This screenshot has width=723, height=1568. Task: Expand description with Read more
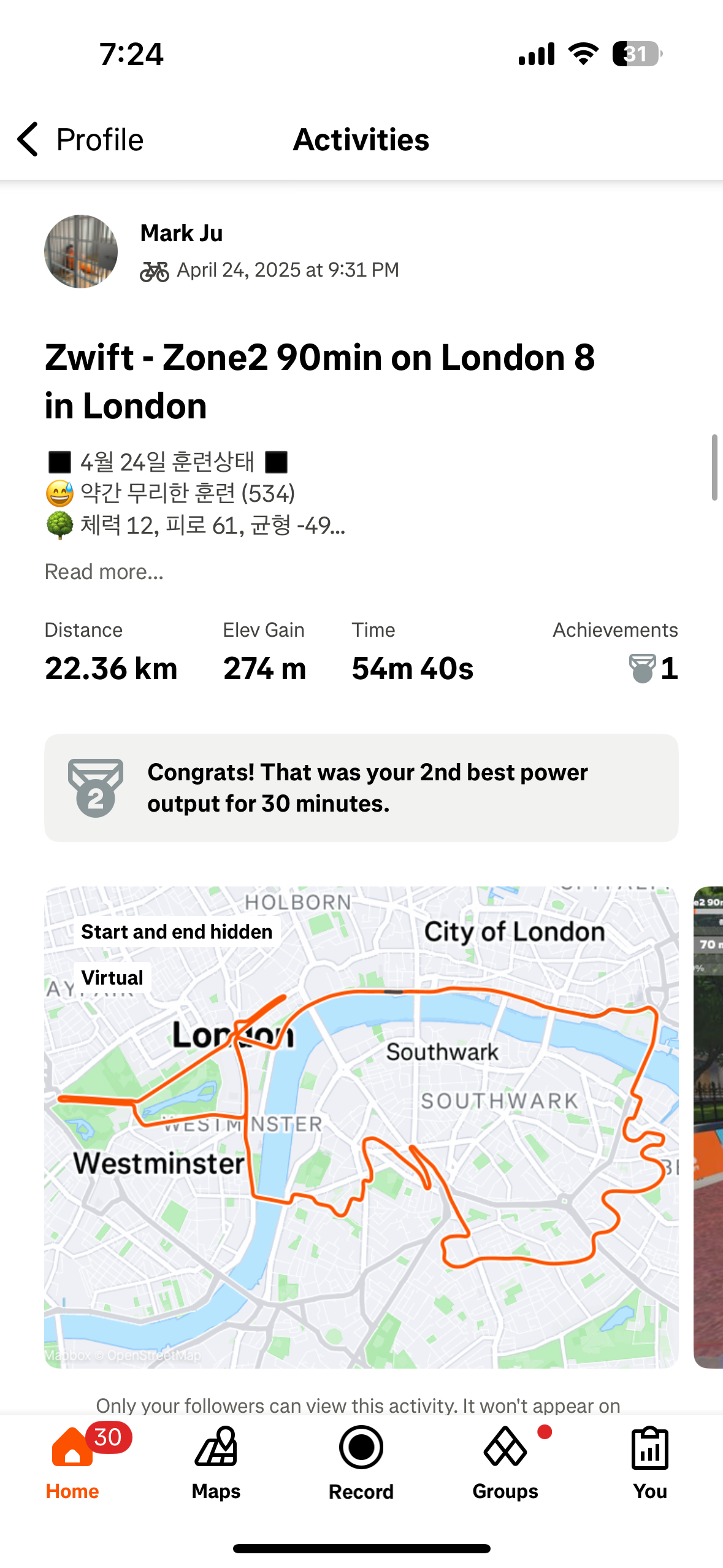tap(104, 572)
